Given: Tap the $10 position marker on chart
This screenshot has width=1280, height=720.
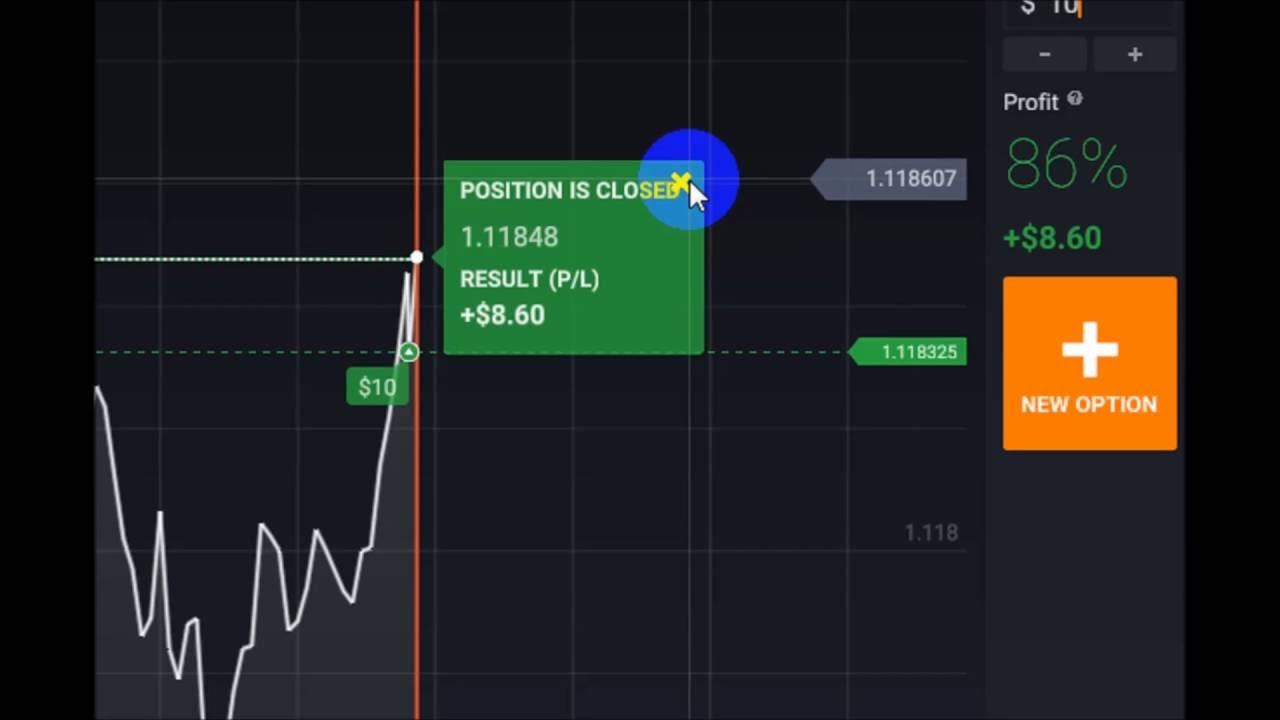Looking at the screenshot, I should 377,387.
